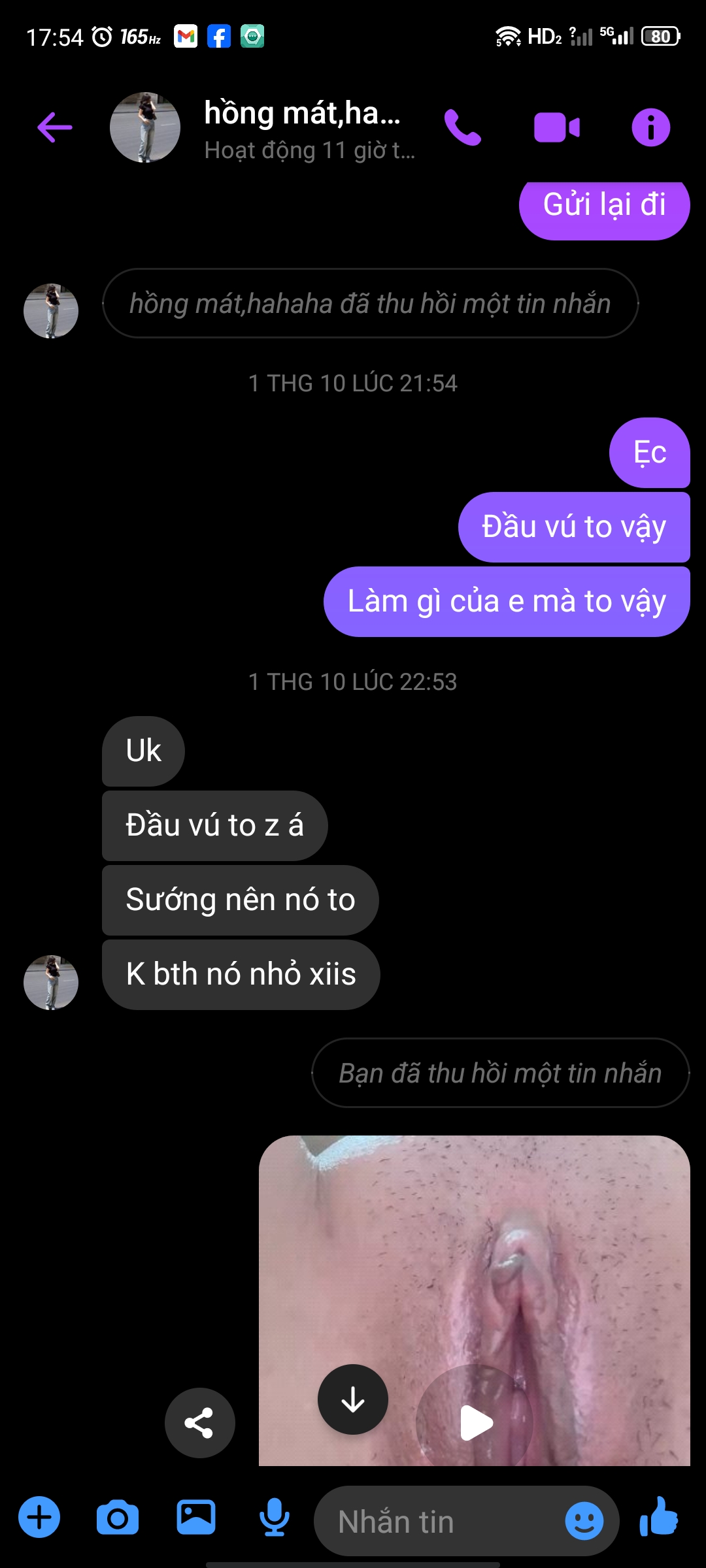706x1568 pixels.
Task: Jump to the latest messages
Action: (353, 1399)
